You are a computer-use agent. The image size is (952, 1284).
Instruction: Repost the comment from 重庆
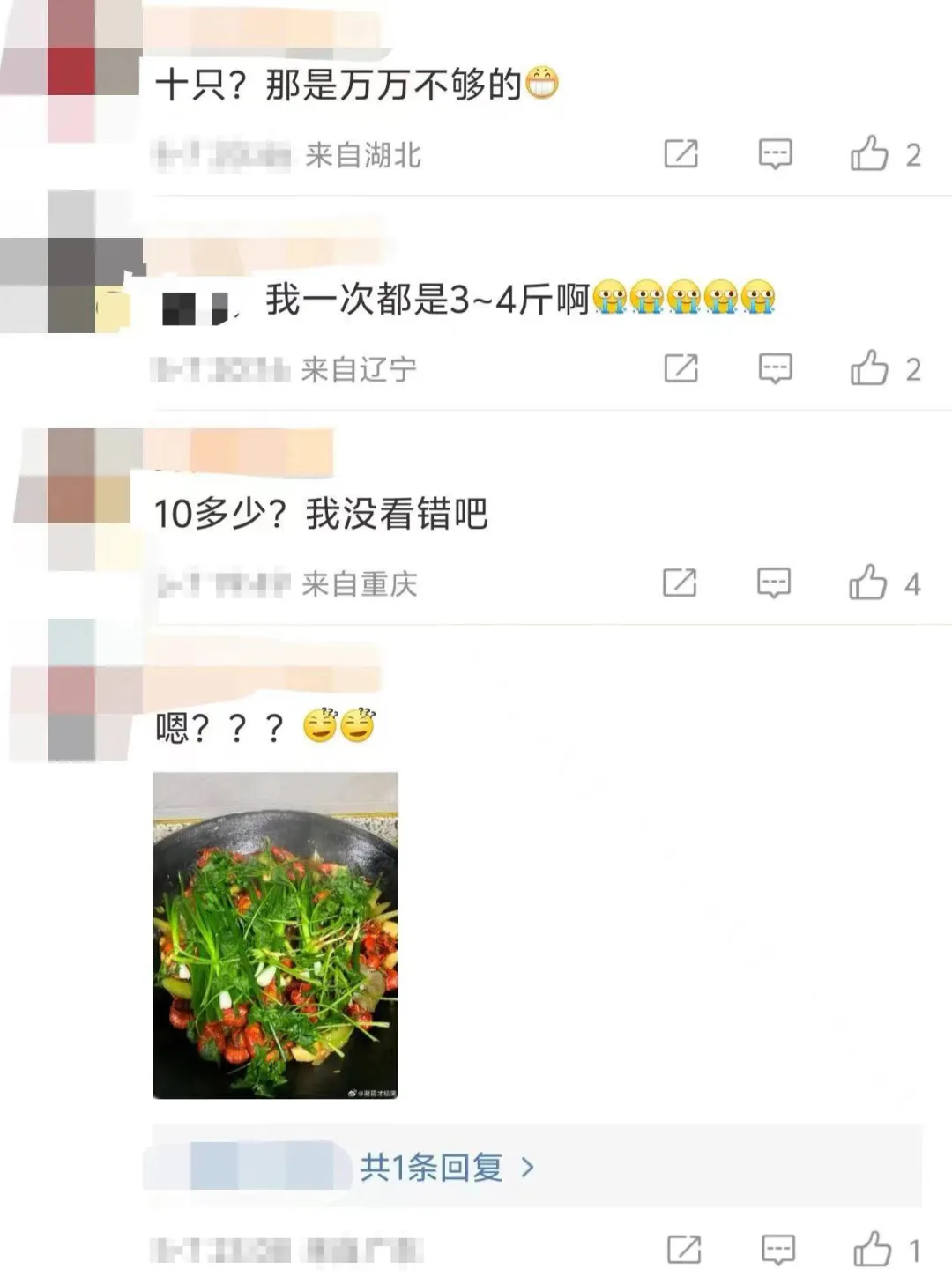680,583
